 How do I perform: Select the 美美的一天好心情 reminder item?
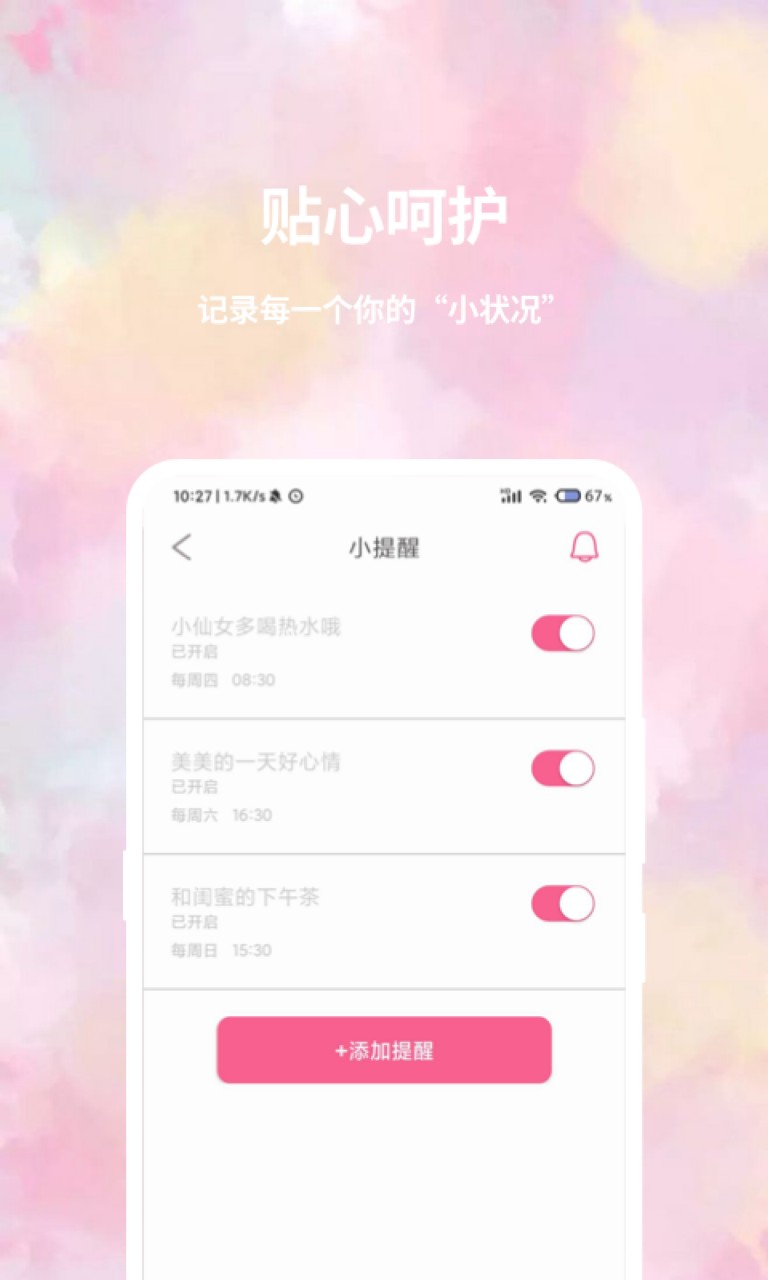[x=257, y=763]
